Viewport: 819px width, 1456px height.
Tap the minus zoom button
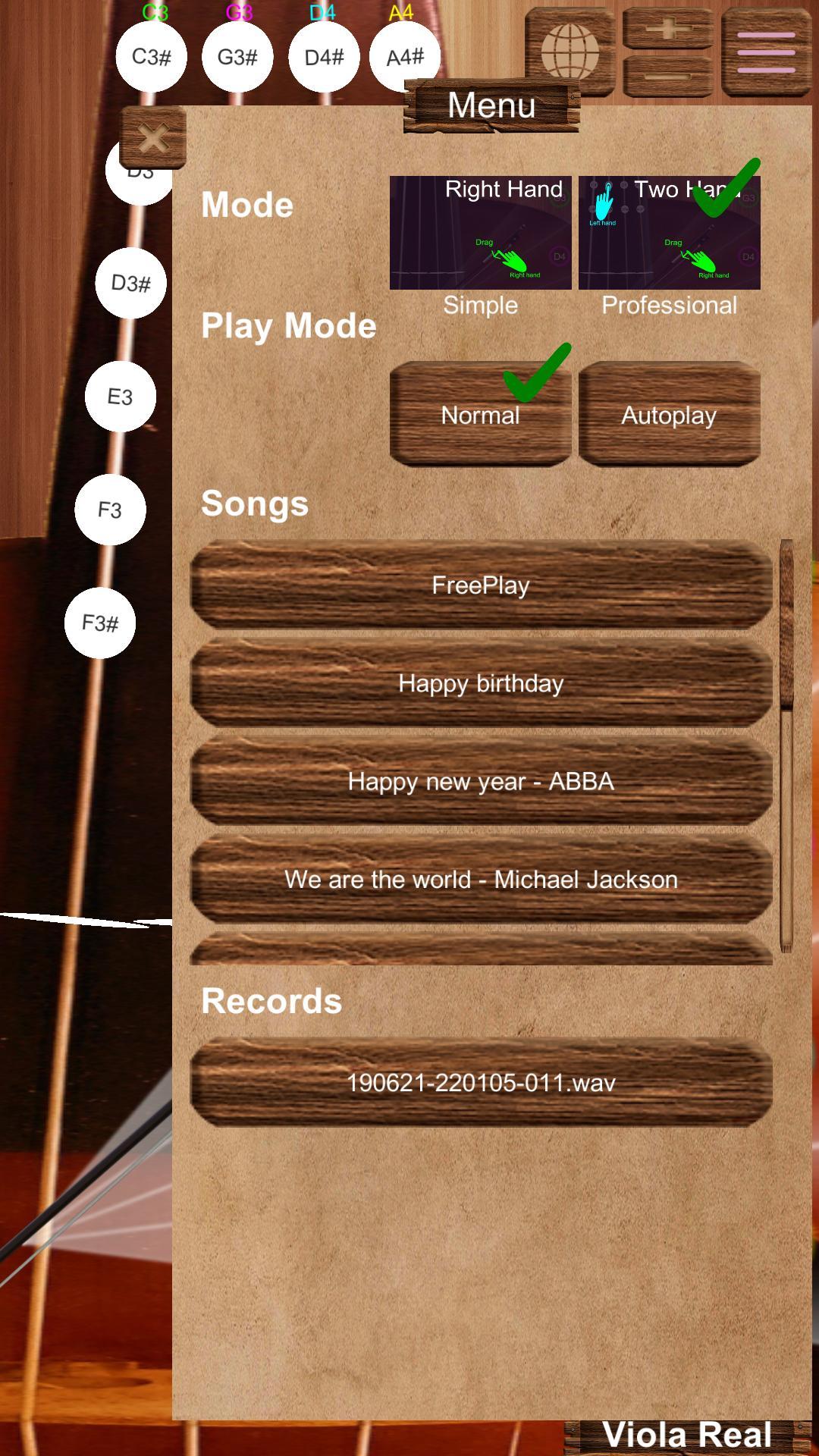pos(668,77)
